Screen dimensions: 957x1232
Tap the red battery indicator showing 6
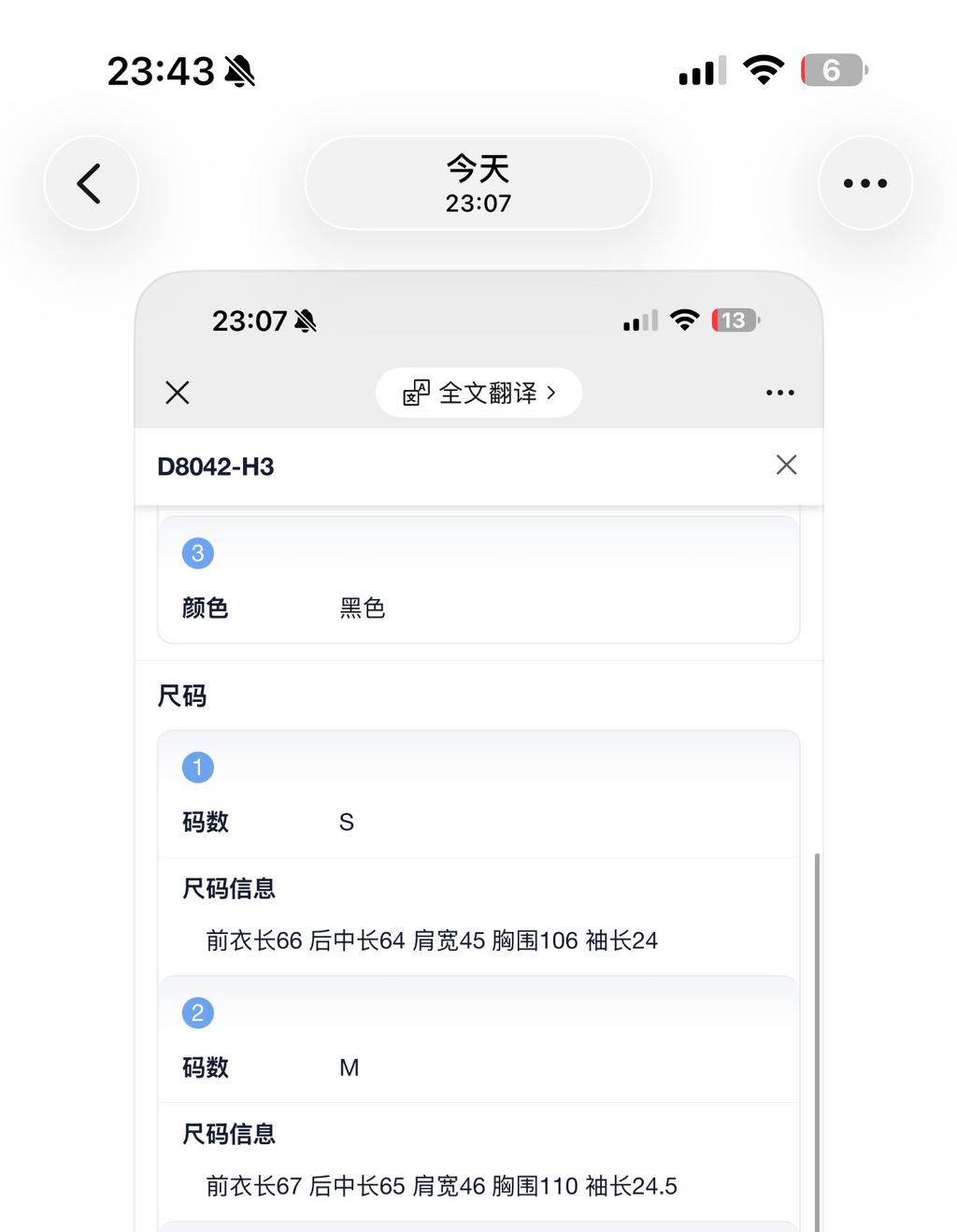832,70
